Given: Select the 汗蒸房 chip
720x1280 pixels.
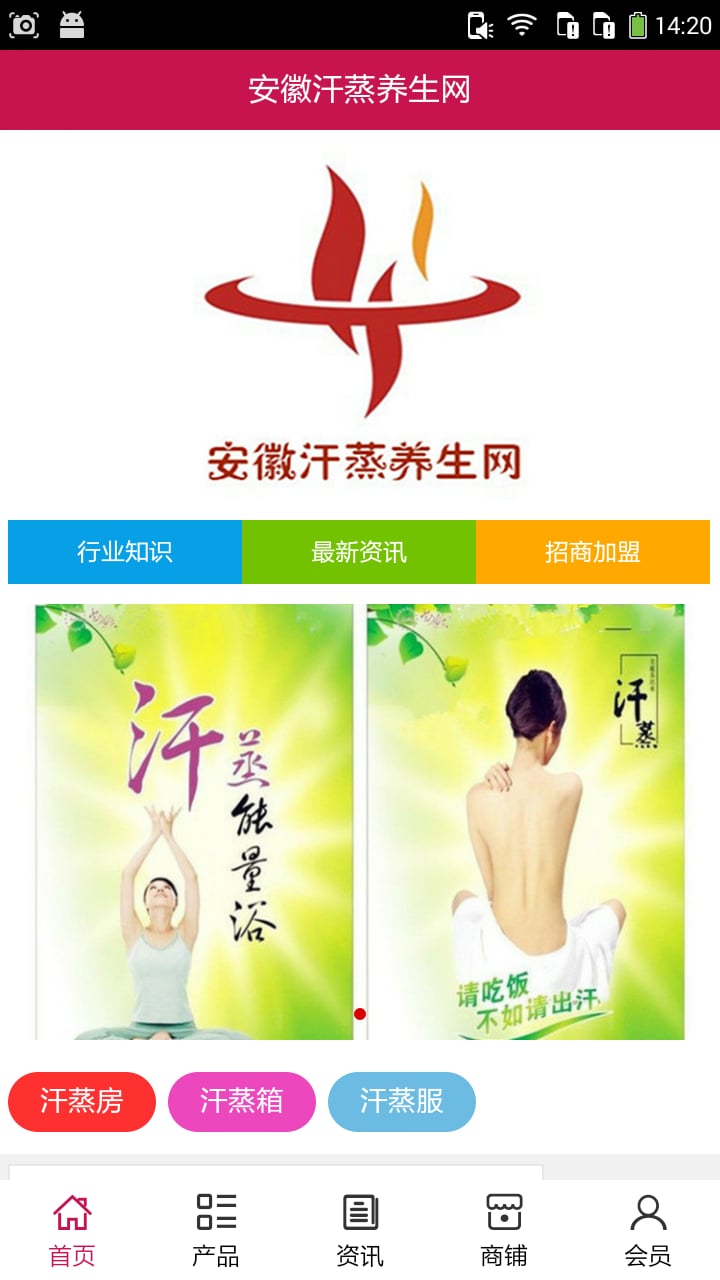Looking at the screenshot, I should (82, 1102).
